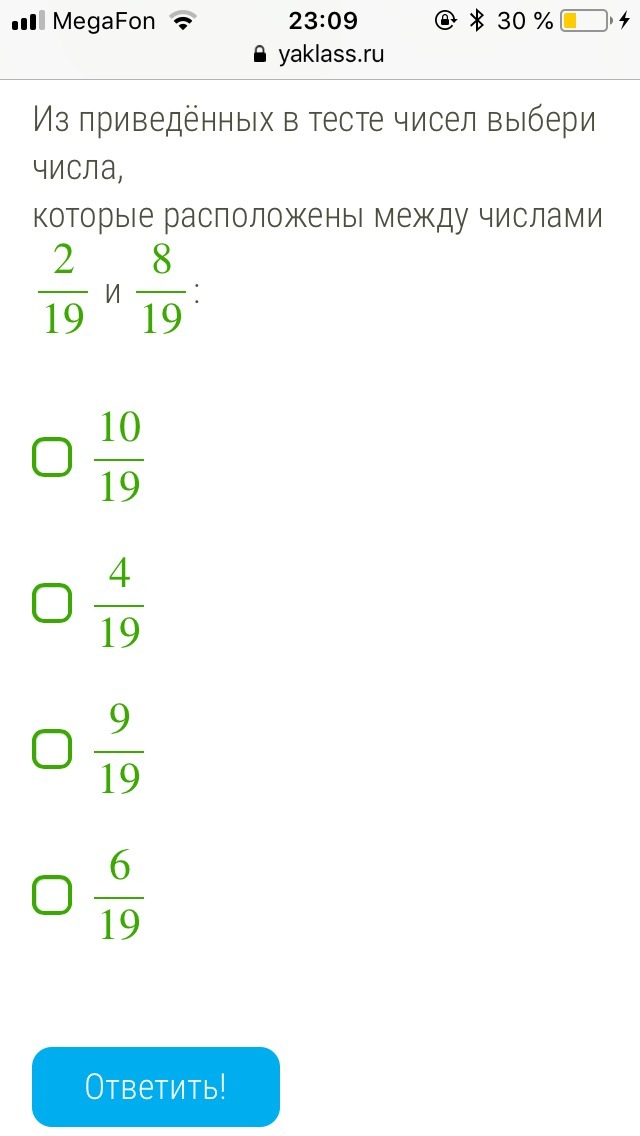Check the 10/19 answer checkbox
This screenshot has width=640, height=1136.
point(52,457)
